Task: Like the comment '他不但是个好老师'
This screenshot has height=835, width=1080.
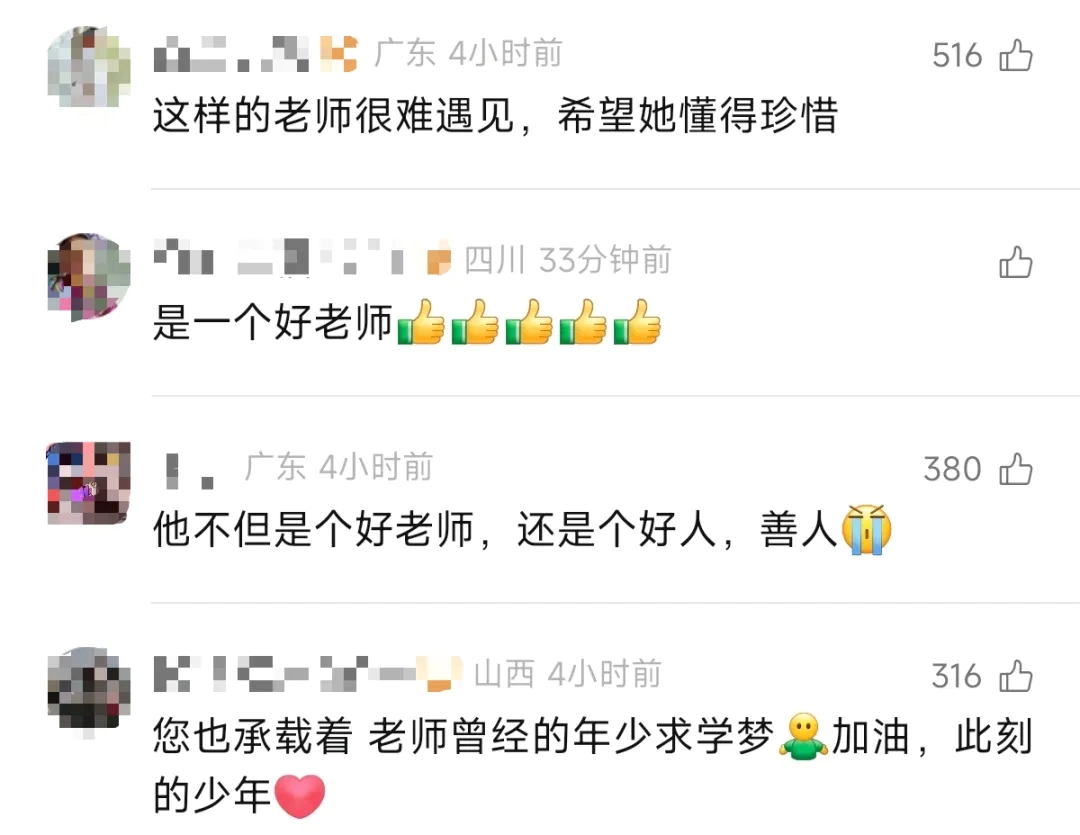Action: (x=1016, y=469)
